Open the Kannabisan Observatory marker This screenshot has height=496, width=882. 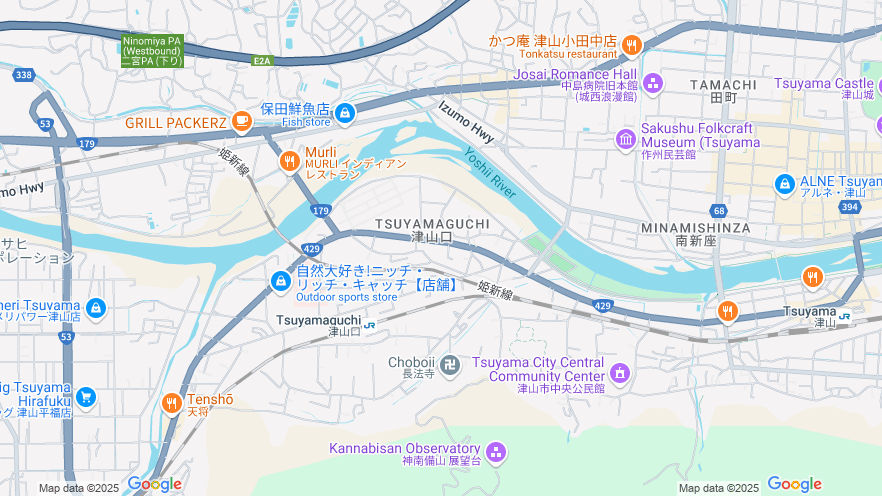(496, 453)
